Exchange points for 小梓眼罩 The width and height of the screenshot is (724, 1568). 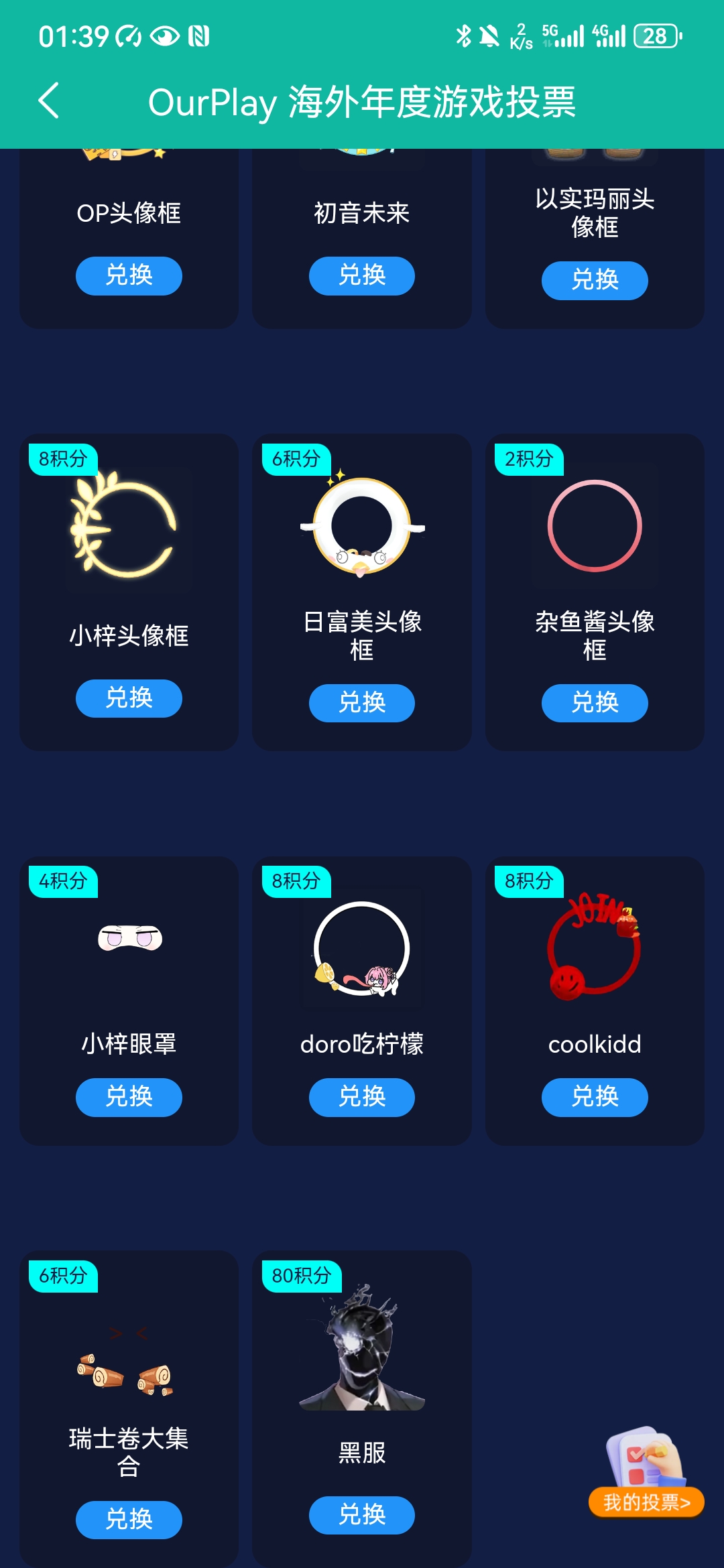tap(129, 1097)
